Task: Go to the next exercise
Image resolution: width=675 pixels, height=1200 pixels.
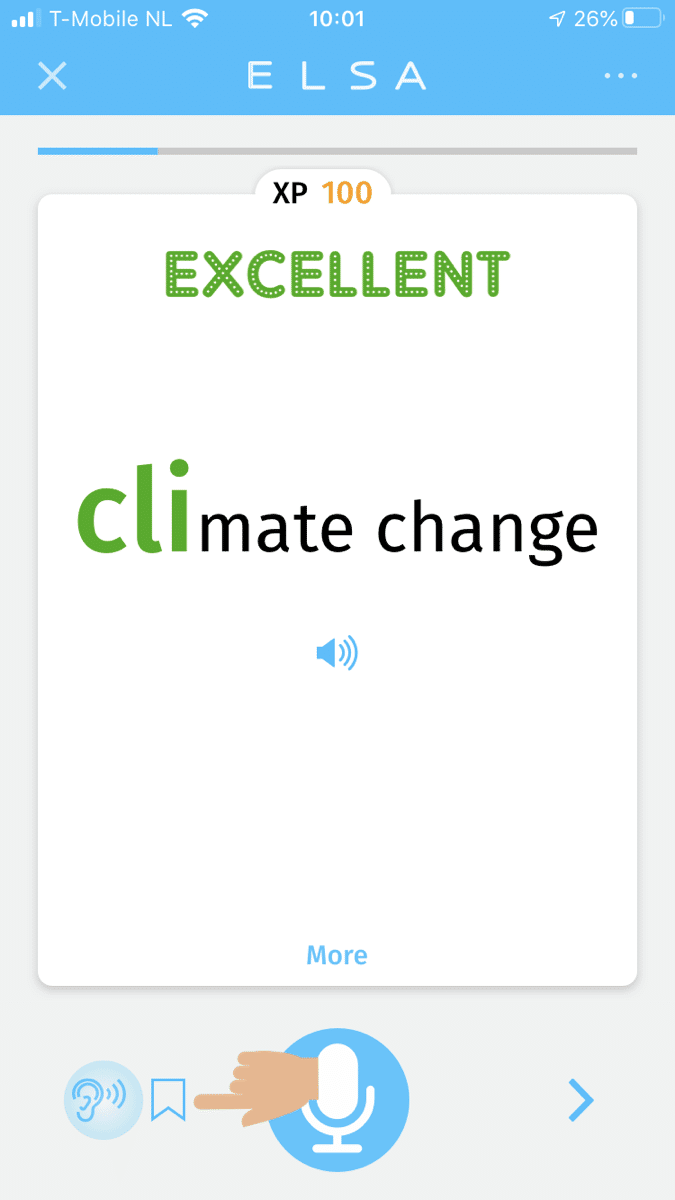Action: coord(580,1100)
